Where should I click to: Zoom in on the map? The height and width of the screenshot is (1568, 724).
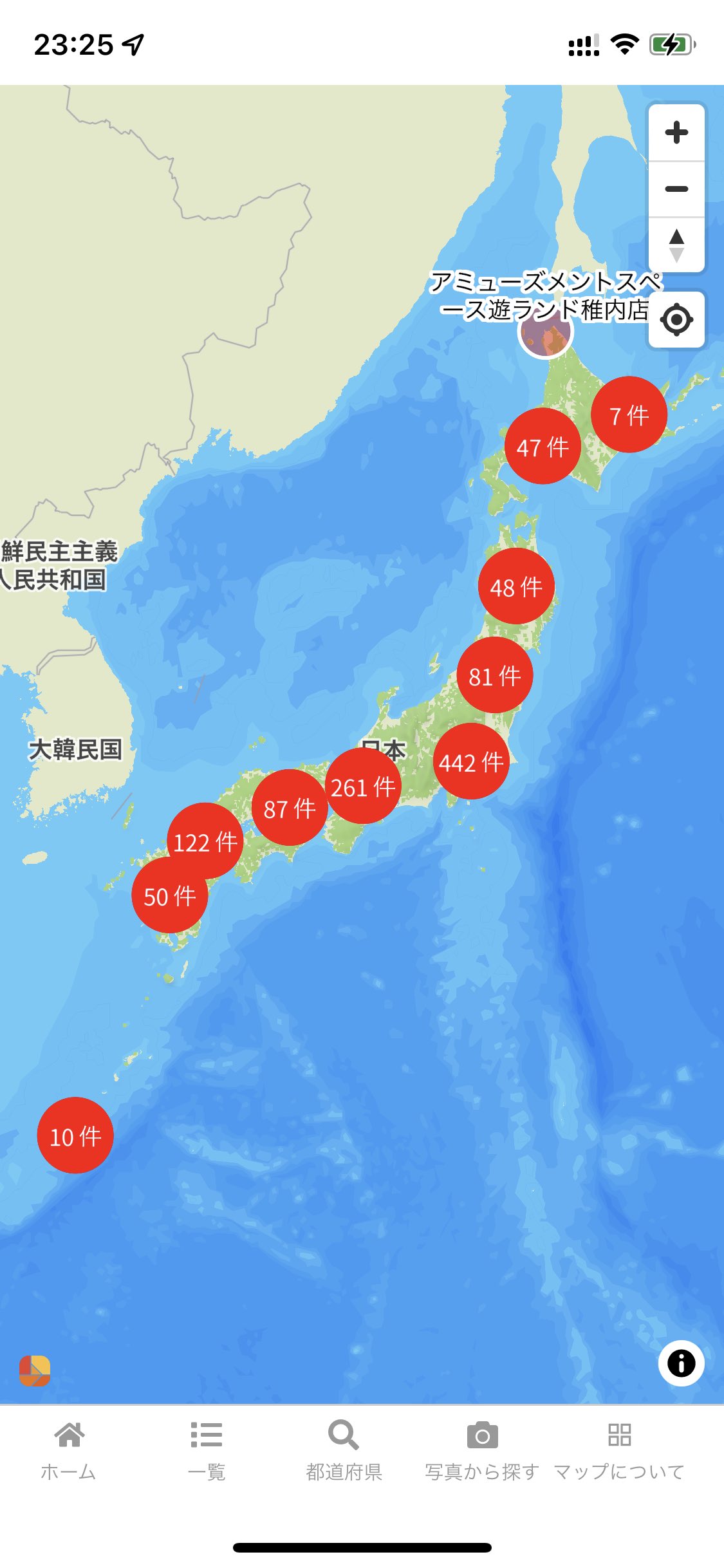tap(676, 133)
